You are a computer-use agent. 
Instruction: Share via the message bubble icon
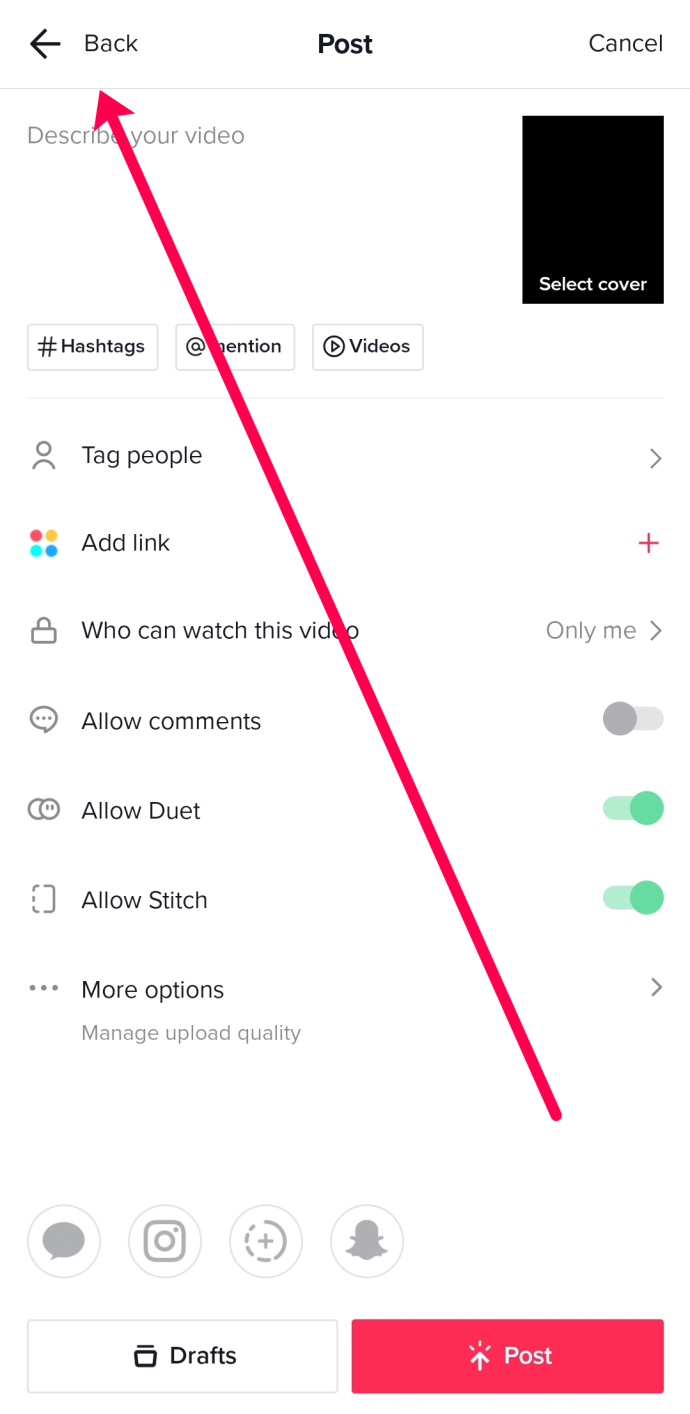[64, 1242]
